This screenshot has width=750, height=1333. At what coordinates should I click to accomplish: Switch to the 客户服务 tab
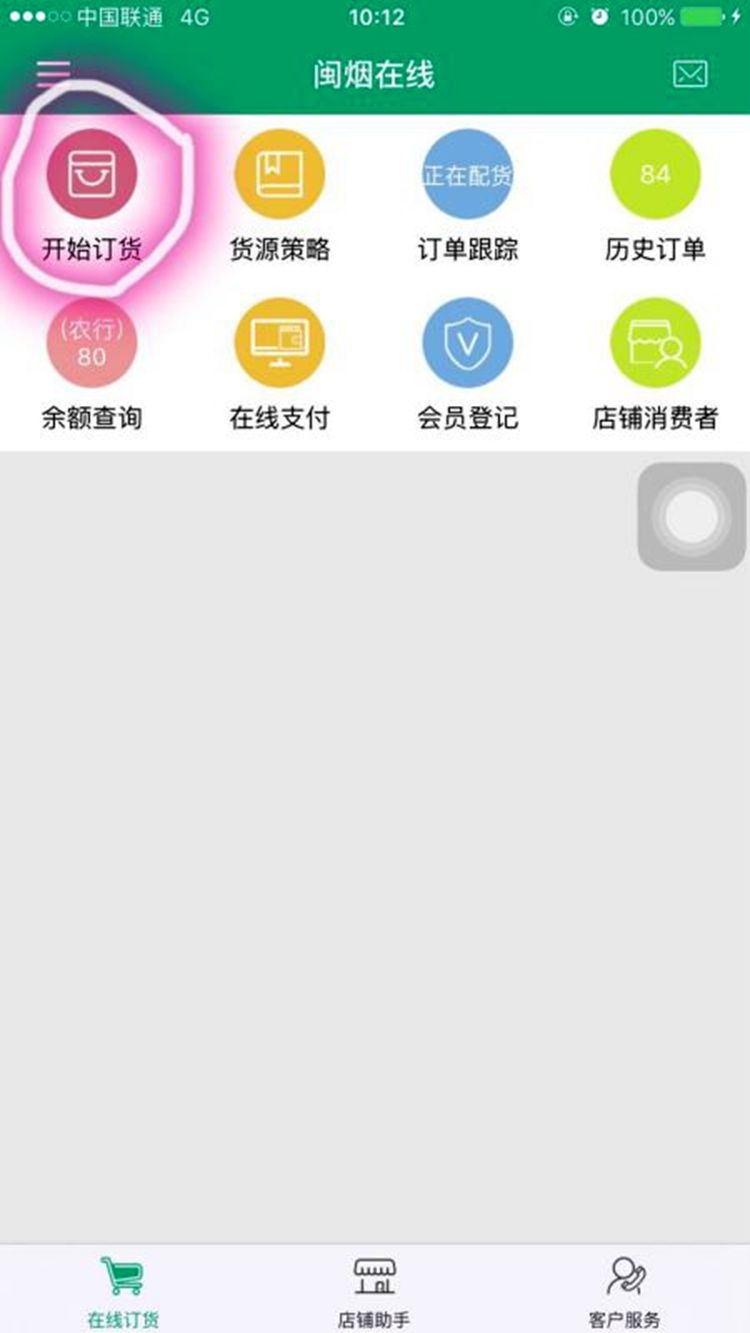click(625, 1290)
